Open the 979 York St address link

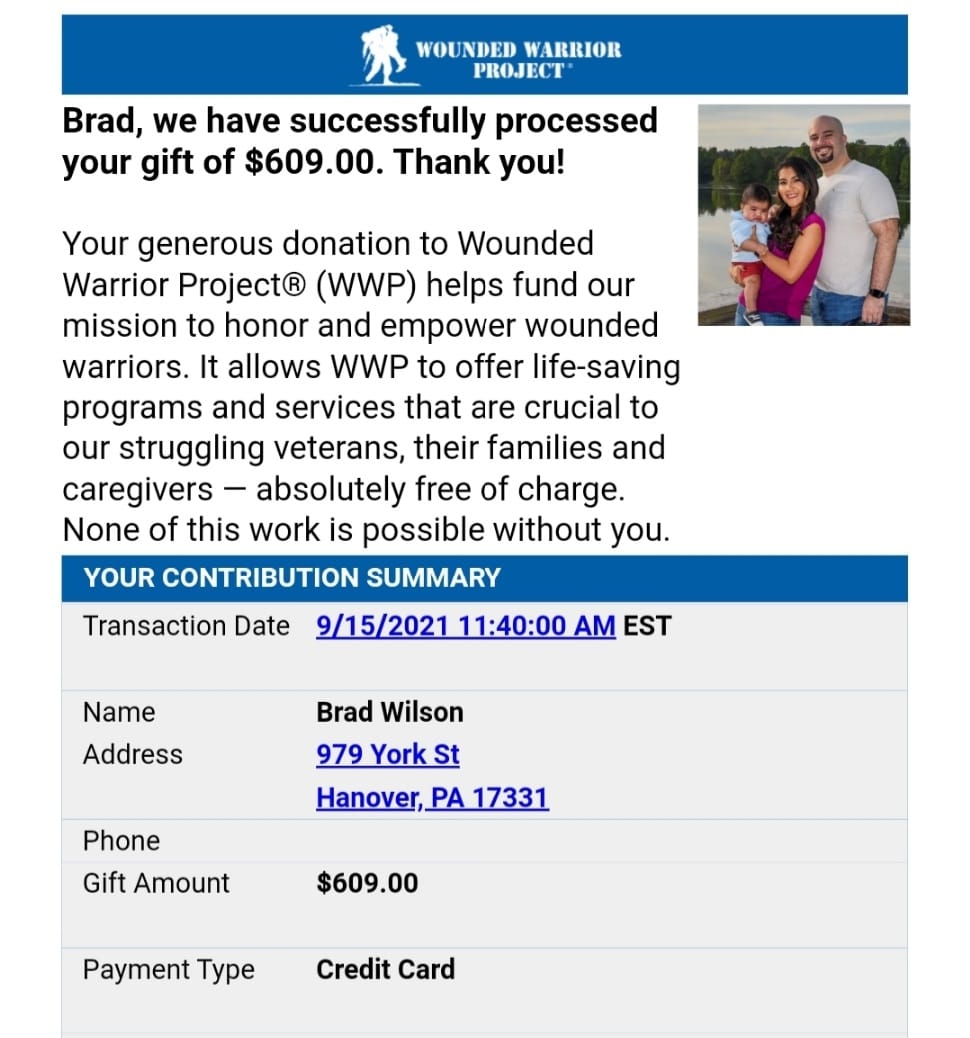point(388,754)
